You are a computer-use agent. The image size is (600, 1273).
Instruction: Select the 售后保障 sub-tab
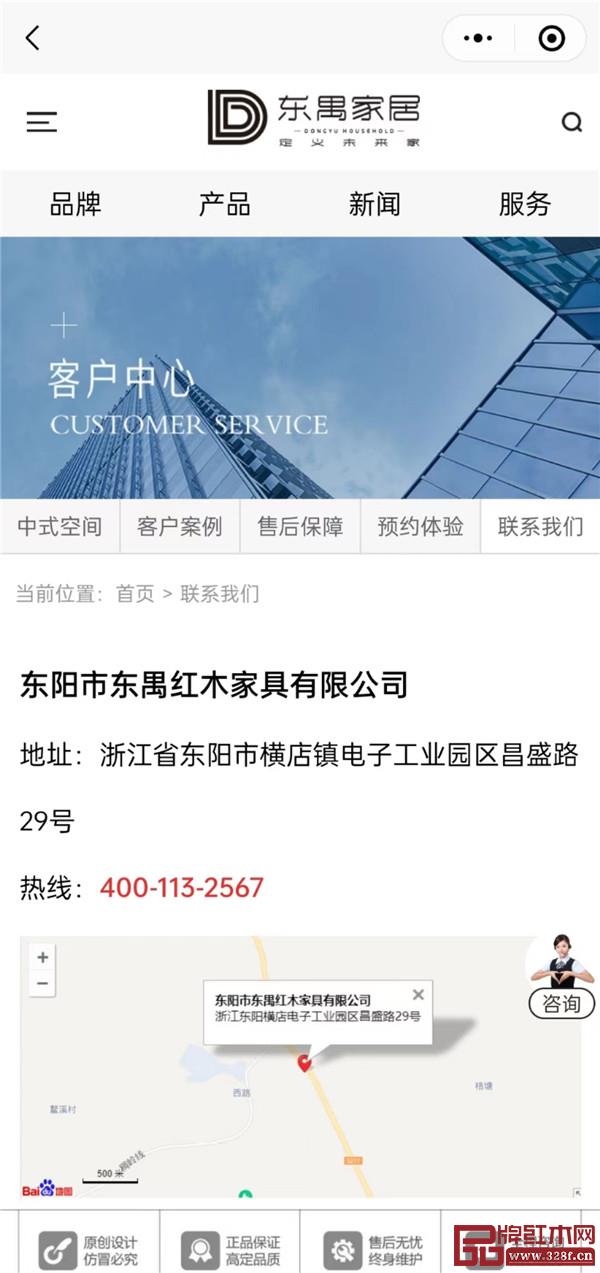click(x=300, y=526)
